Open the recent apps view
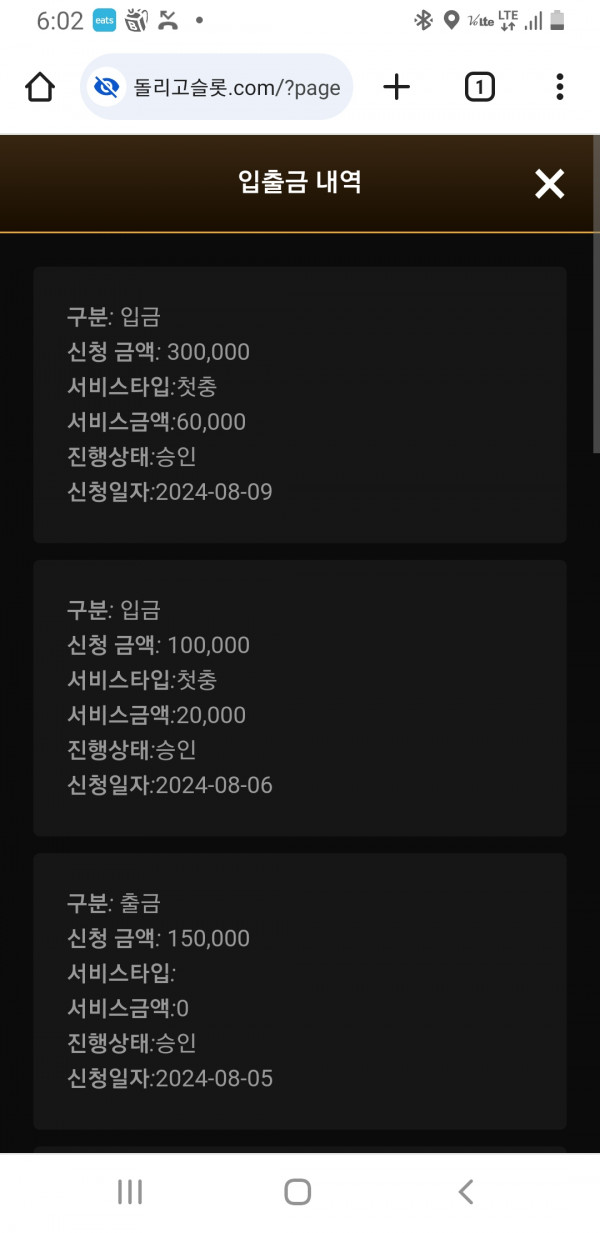The height and width of the screenshot is (1233, 600). tap(130, 1191)
